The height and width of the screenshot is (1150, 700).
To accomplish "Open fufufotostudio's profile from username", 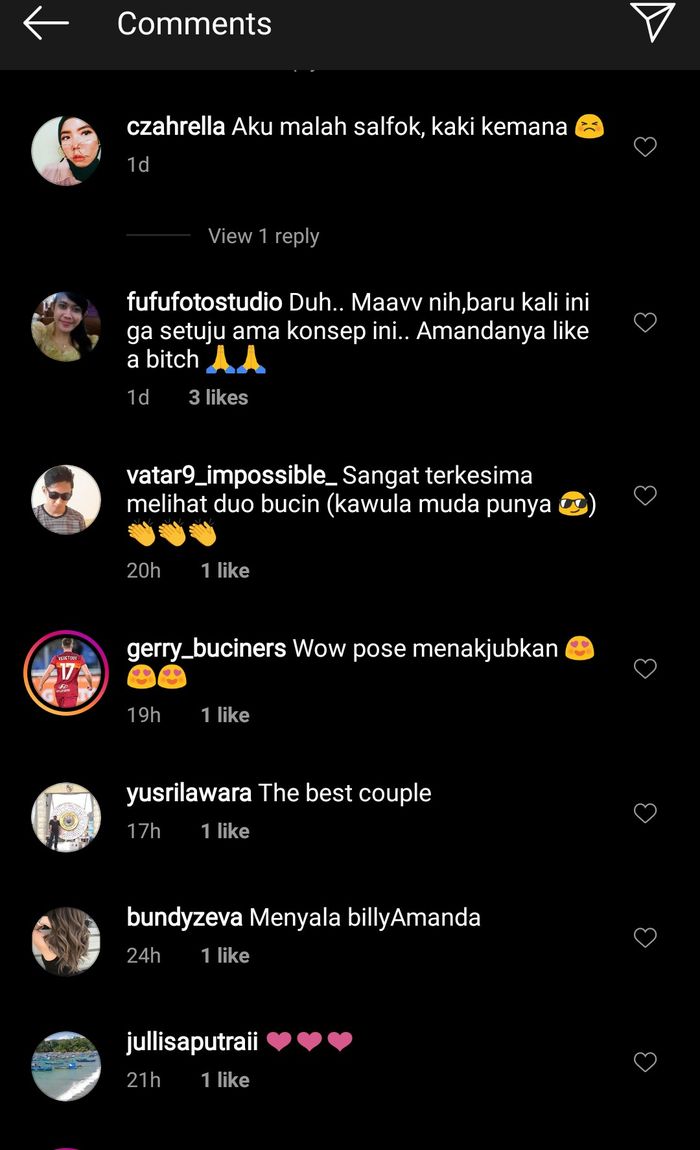I will coord(204,302).
